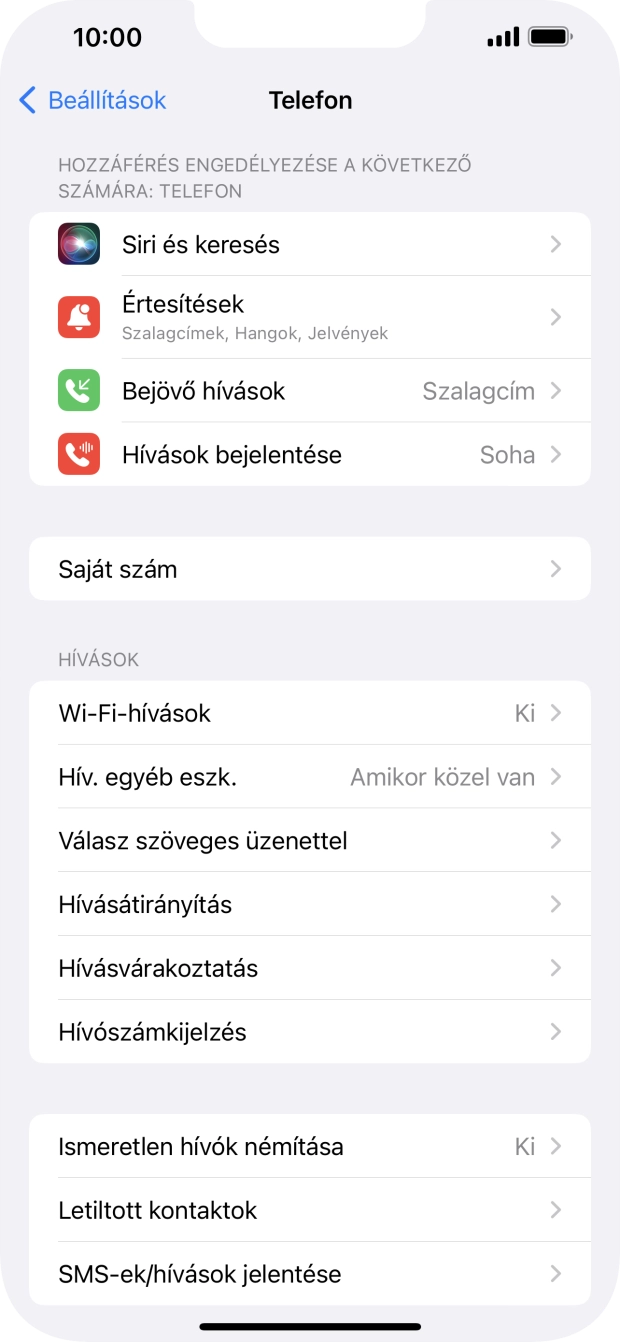Screen dimensions: 620x1342
Task: Open Hívásátirányítás settings
Action: pos(310,905)
